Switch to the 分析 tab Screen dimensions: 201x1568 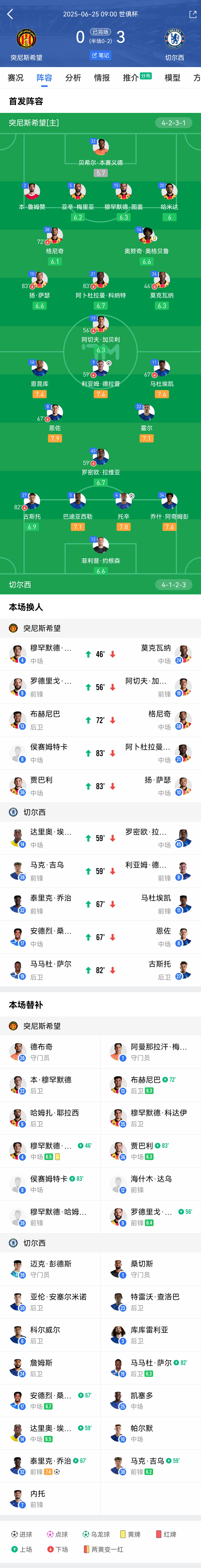(x=73, y=78)
